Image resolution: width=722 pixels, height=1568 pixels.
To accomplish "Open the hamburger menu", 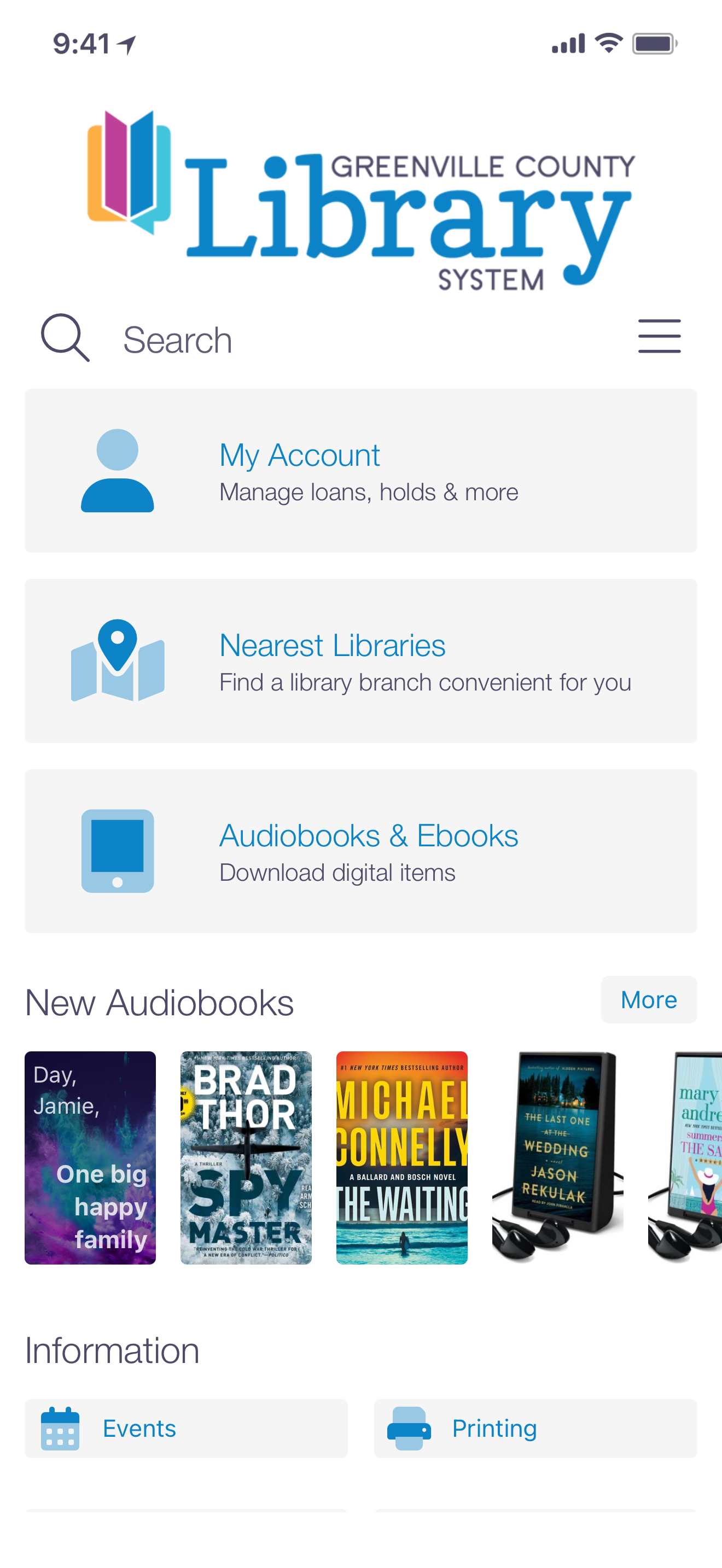I will [659, 337].
